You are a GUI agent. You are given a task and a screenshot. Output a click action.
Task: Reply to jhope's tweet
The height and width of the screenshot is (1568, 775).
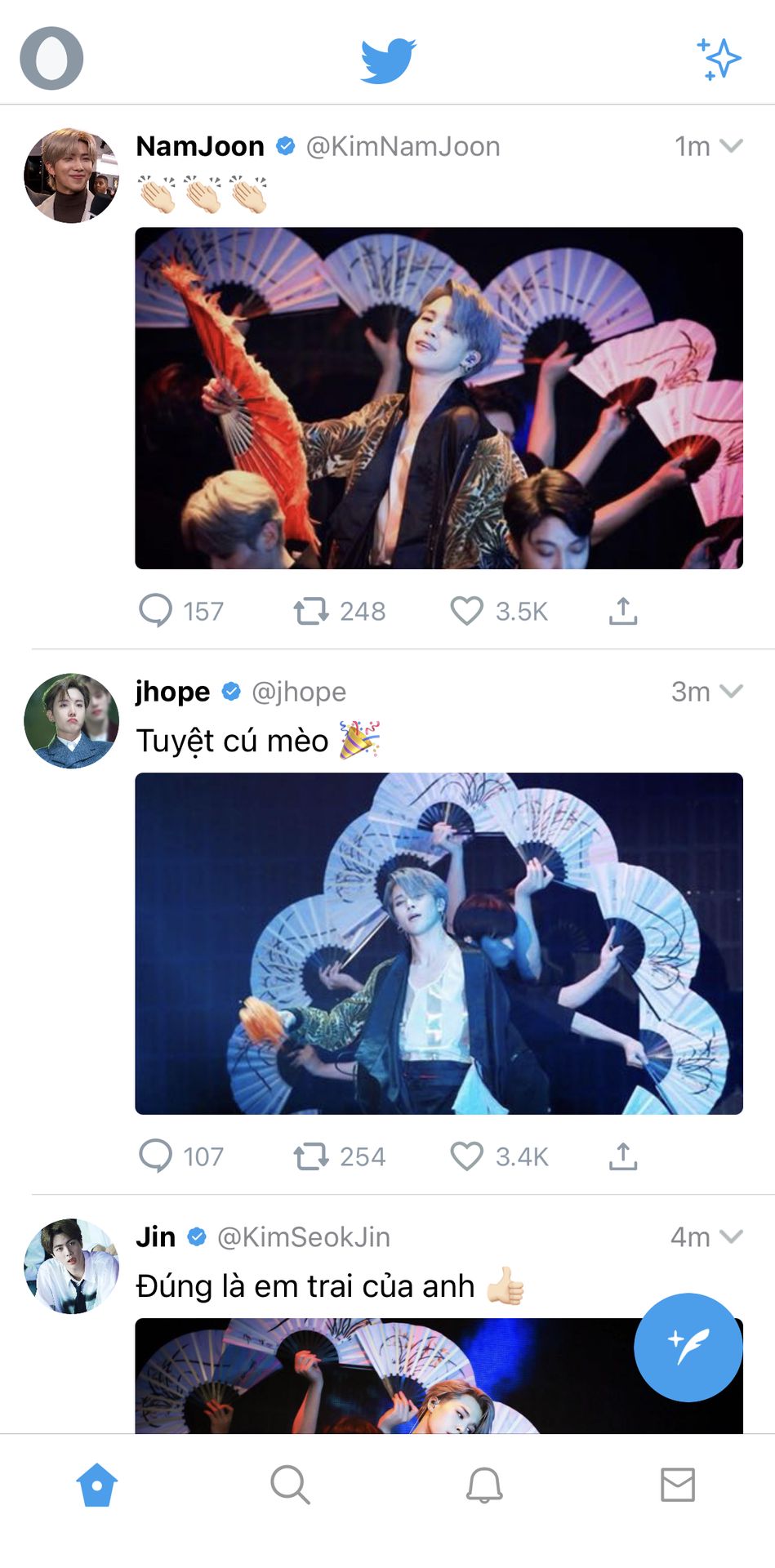pos(155,1156)
